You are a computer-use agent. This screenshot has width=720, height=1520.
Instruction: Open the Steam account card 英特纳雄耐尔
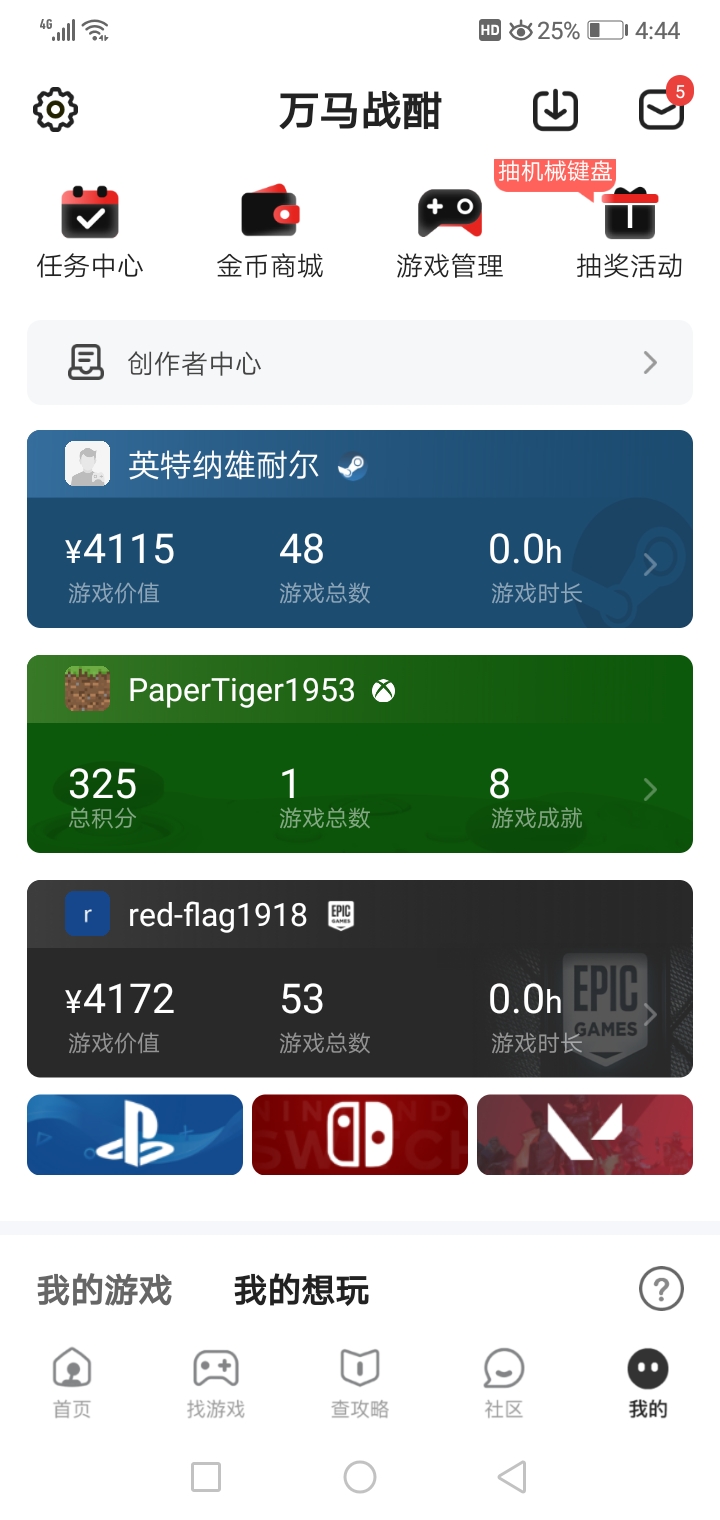pyautogui.click(x=360, y=529)
